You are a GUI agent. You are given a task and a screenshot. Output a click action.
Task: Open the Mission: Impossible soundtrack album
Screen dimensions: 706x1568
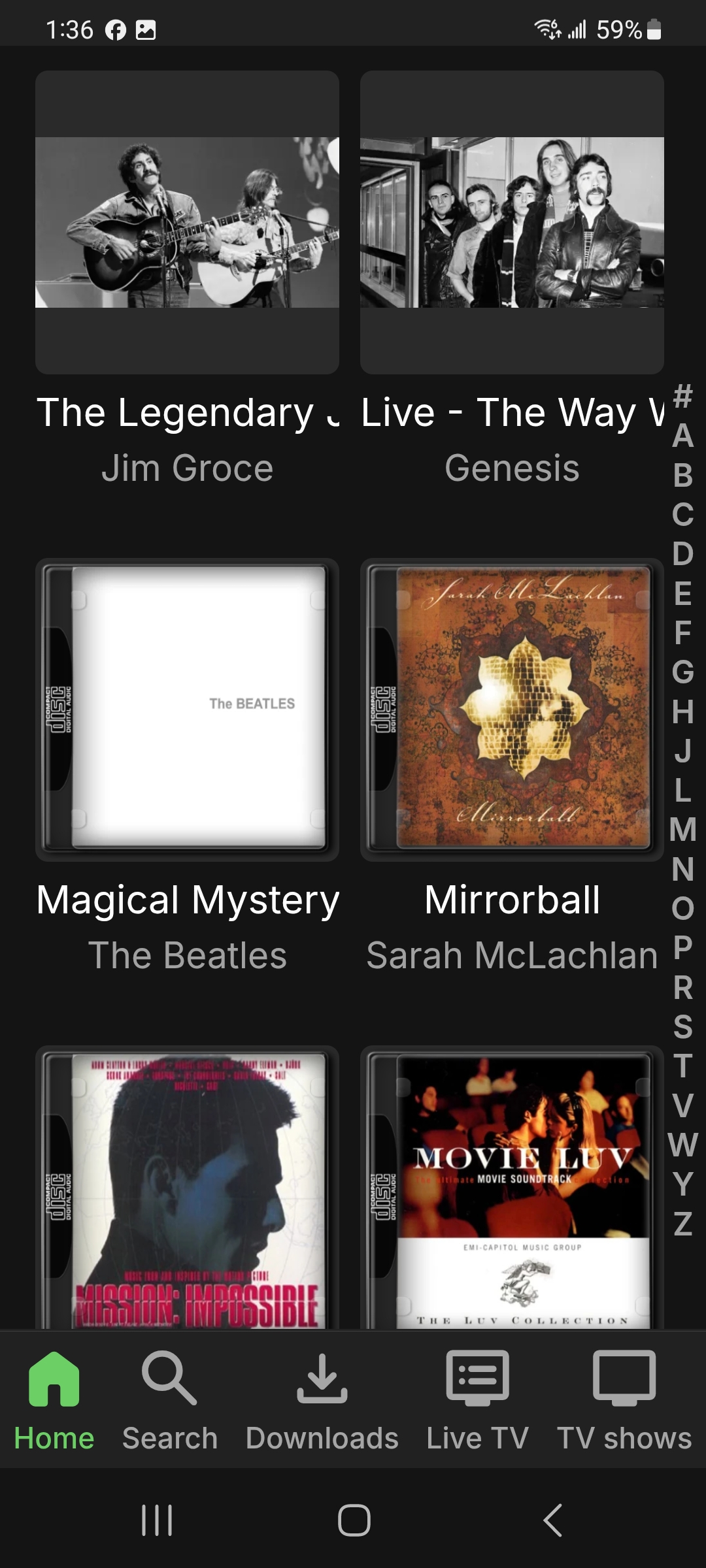(x=187, y=1189)
